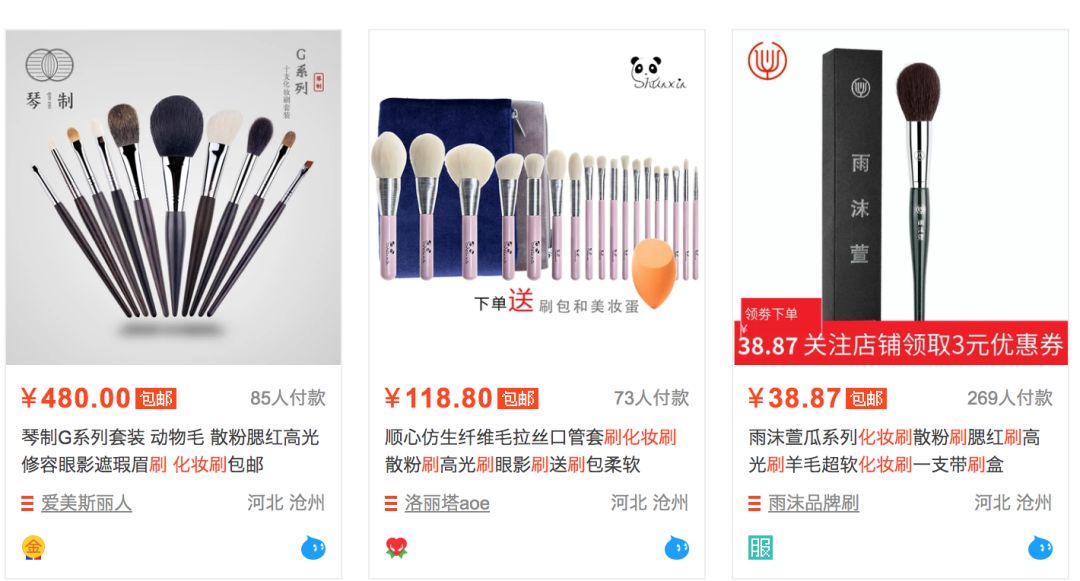1080x581 pixels.
Task: Visit the shop 雨沫品牌刷
Action: (x=813, y=503)
